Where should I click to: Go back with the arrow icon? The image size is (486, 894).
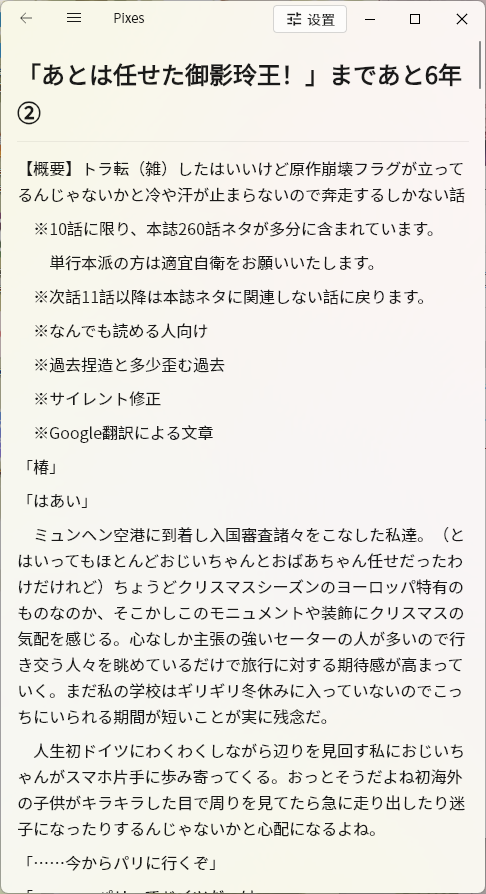coord(26,18)
